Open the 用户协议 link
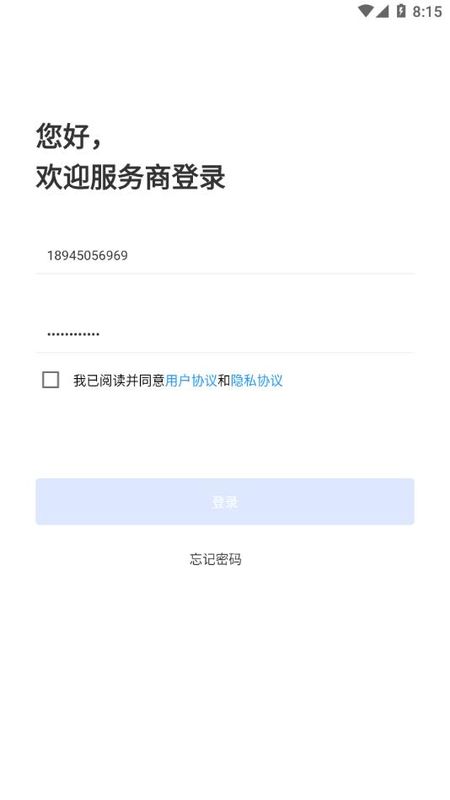The height and width of the screenshot is (800, 450). coord(191,381)
